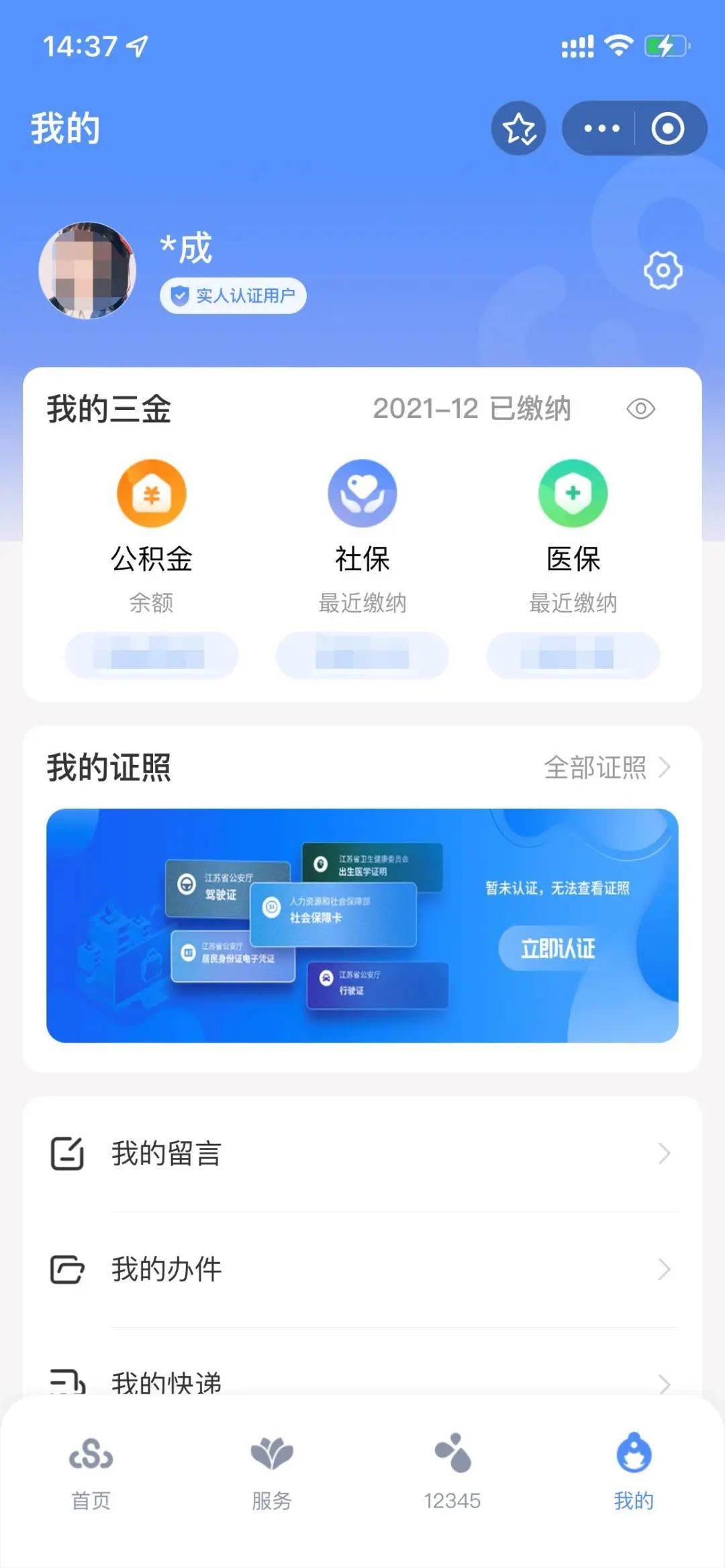
Task: Open settings gear icon
Action: [x=663, y=270]
